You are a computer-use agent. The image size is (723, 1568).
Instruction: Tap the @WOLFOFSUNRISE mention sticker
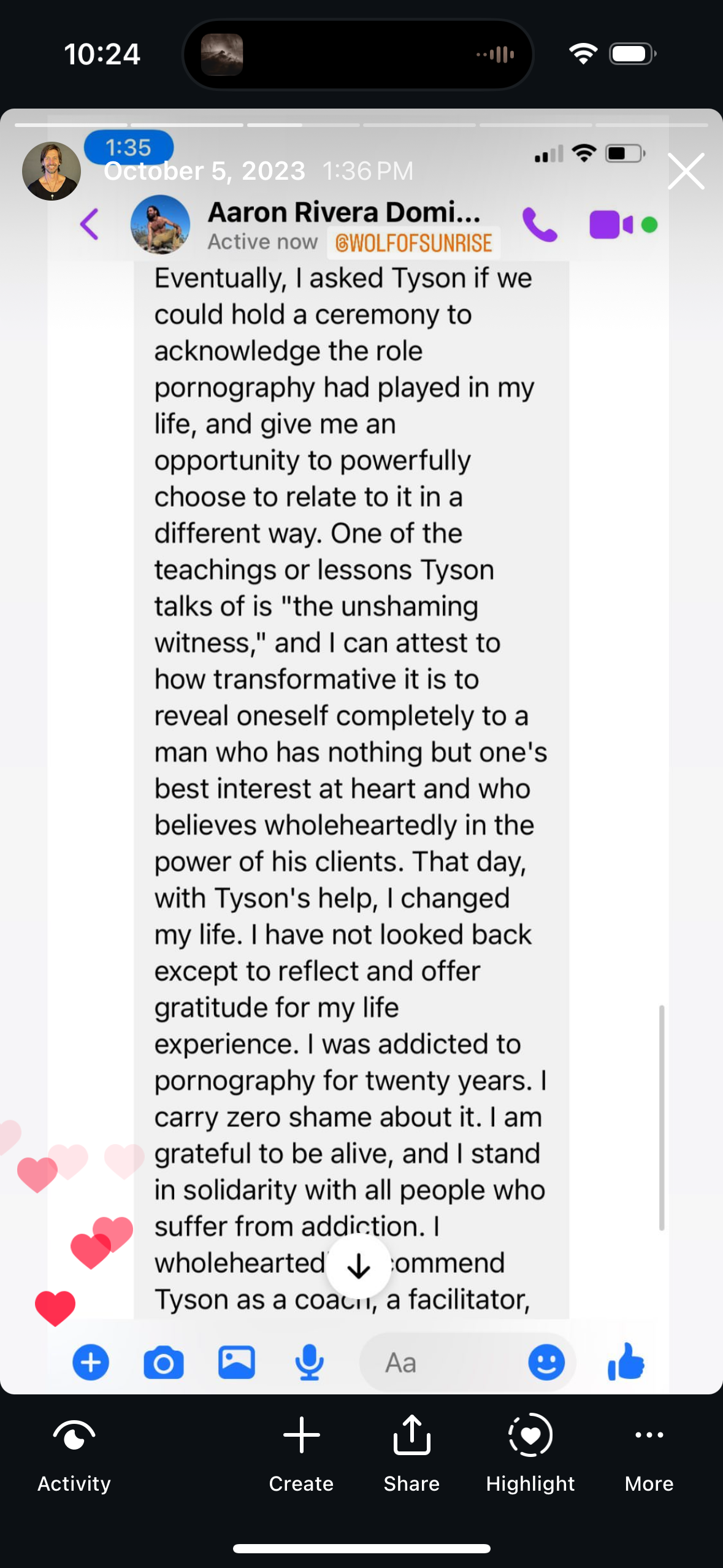(x=413, y=243)
